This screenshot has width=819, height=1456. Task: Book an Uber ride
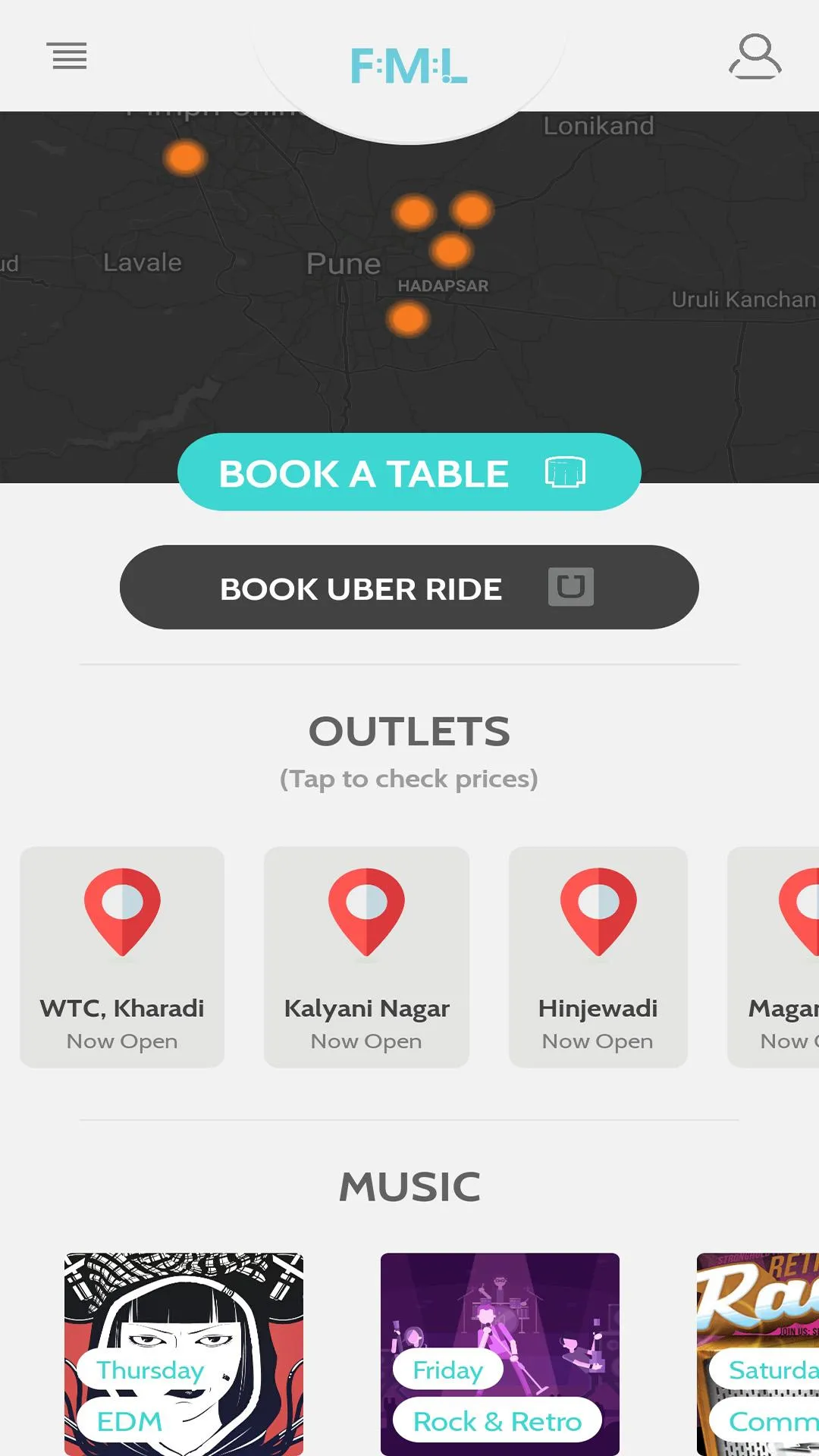point(409,588)
